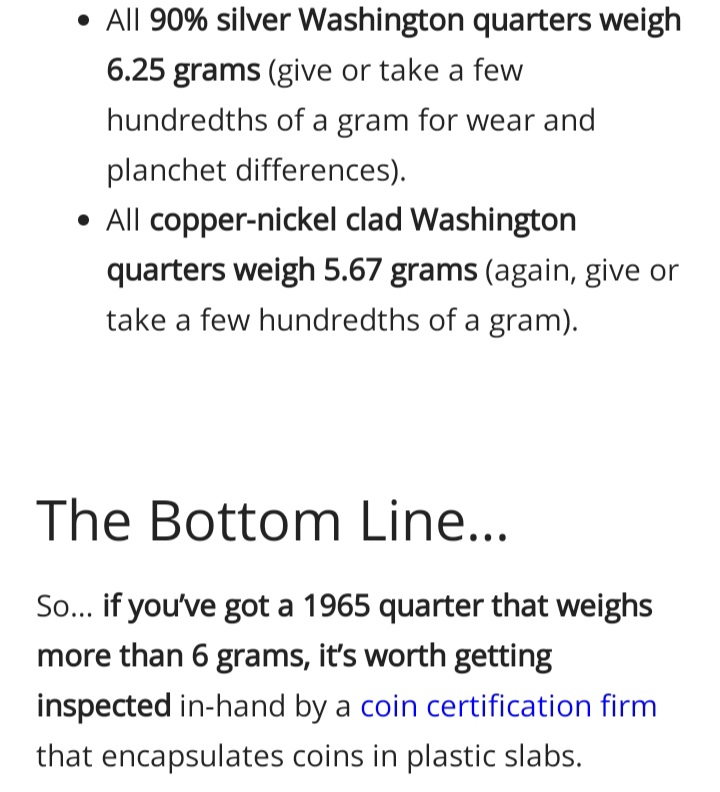The width and height of the screenshot is (720, 792).
Task: Open the coin certification firm link
Action: pos(508,706)
